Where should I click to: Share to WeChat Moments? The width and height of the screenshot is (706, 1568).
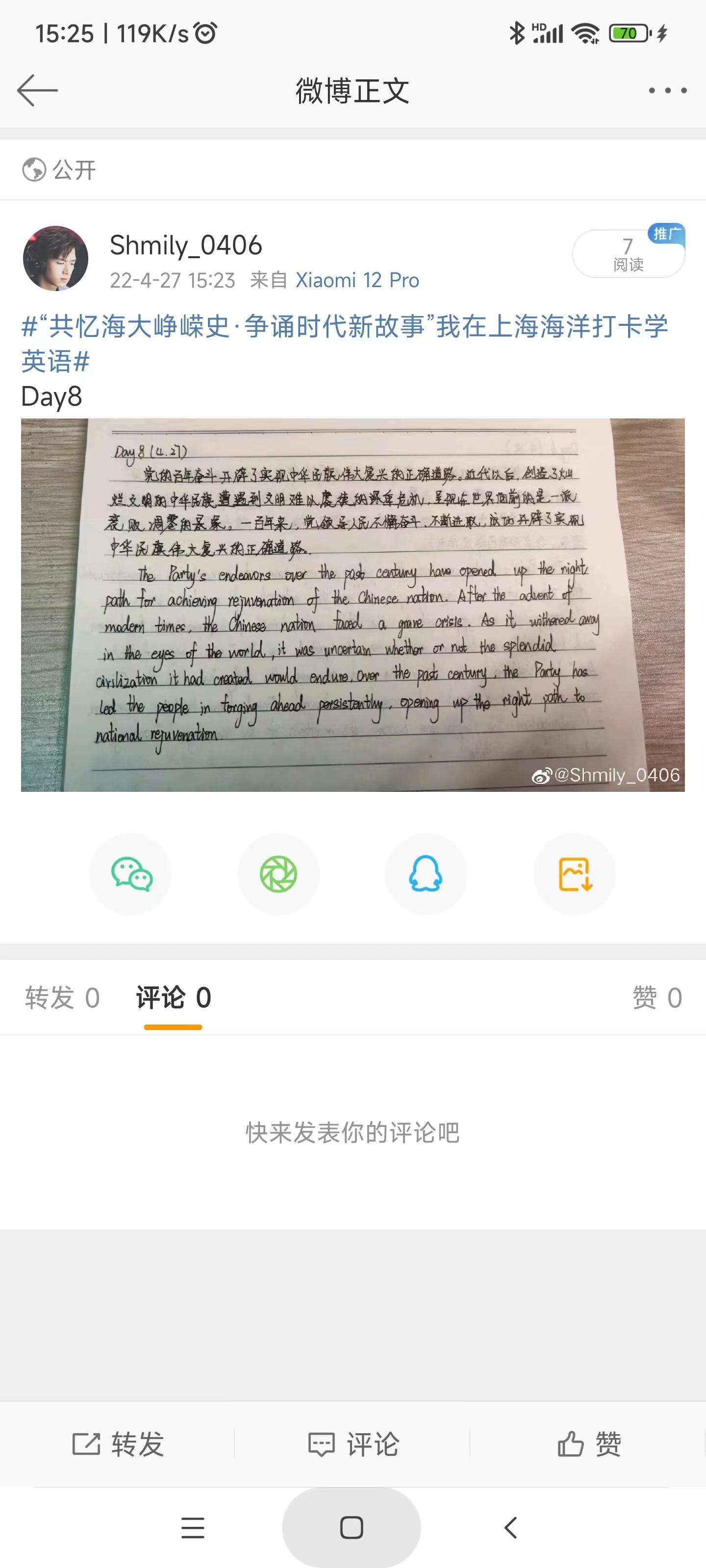pos(278,874)
